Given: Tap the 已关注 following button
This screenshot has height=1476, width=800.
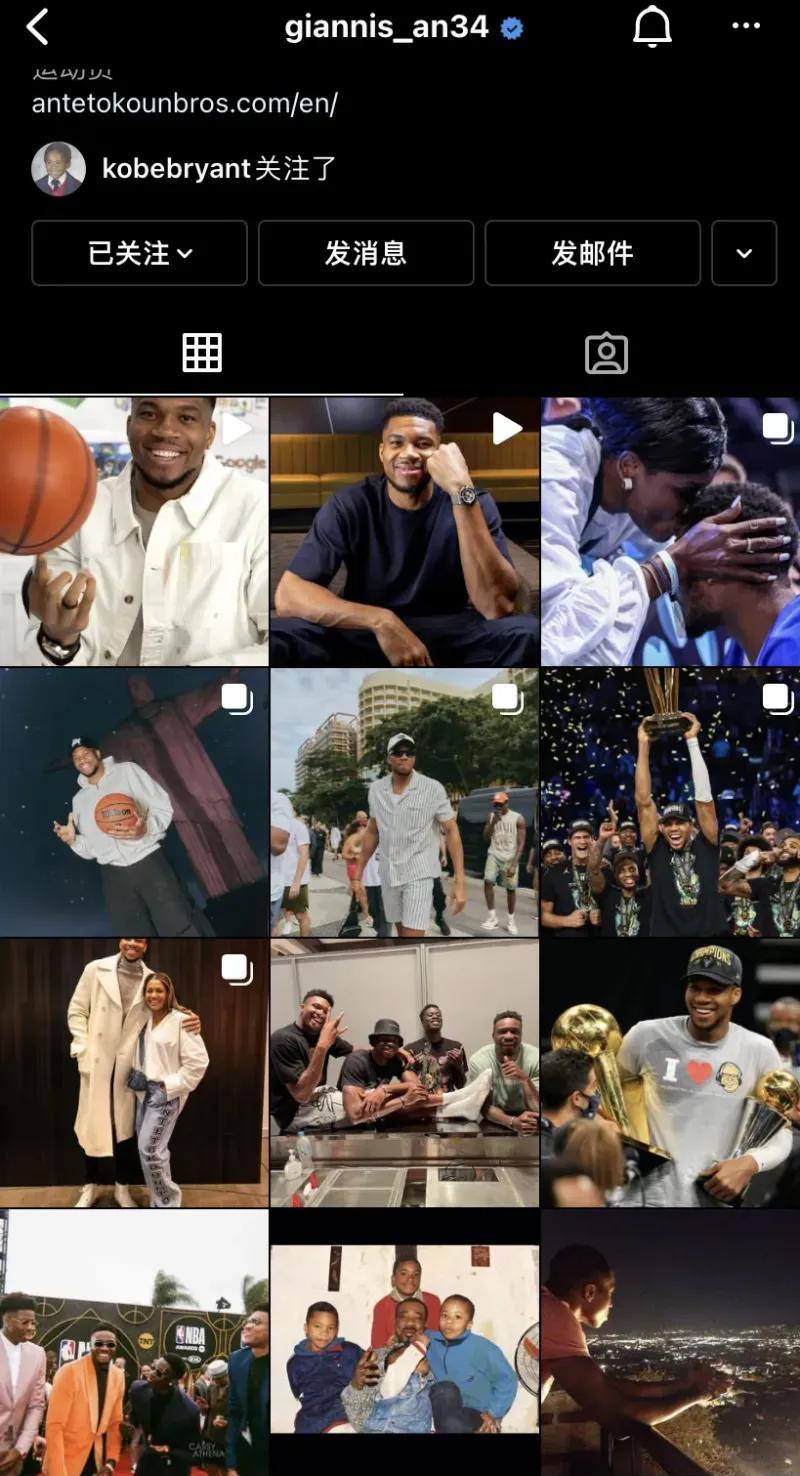Looking at the screenshot, I should (x=139, y=253).
